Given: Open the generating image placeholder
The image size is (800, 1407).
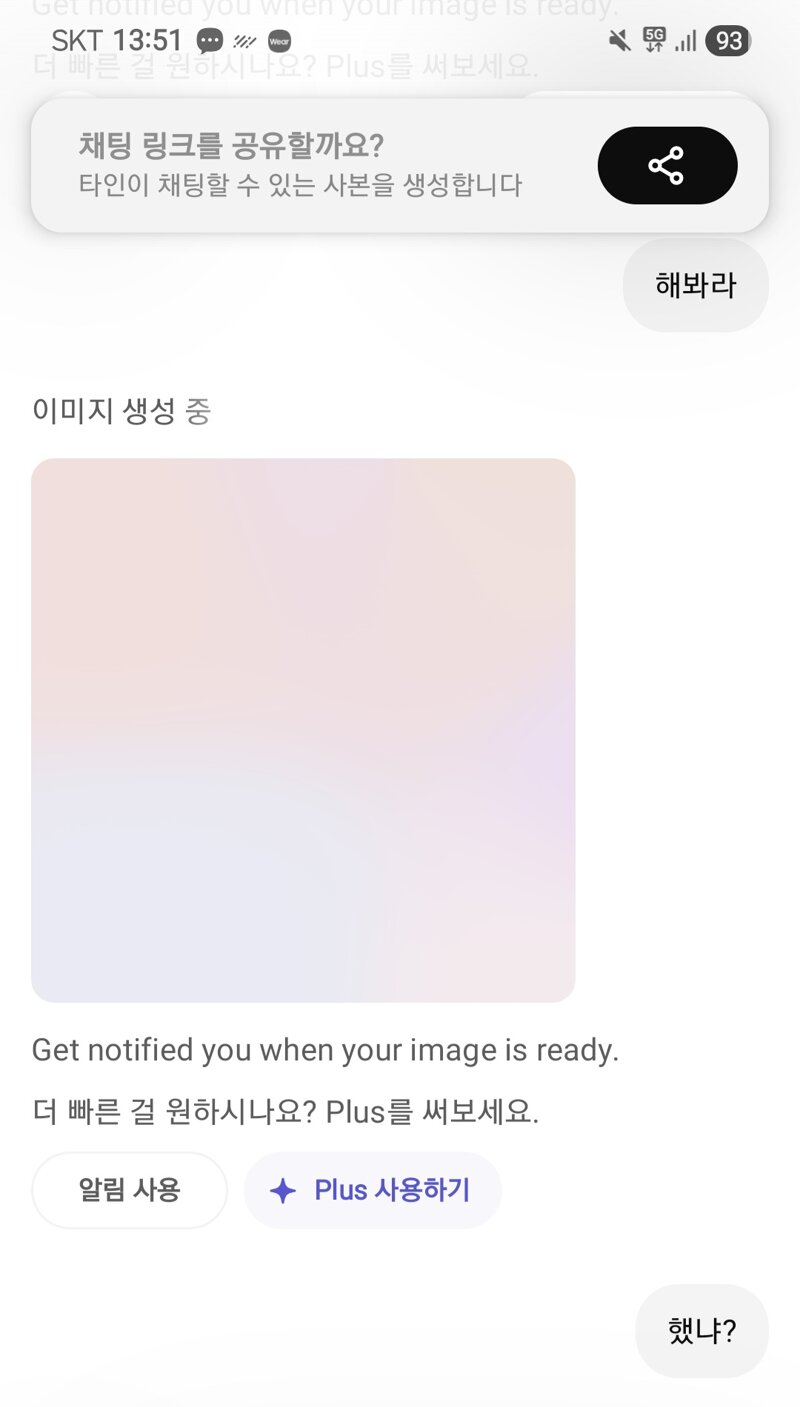Looking at the screenshot, I should pyautogui.click(x=303, y=730).
